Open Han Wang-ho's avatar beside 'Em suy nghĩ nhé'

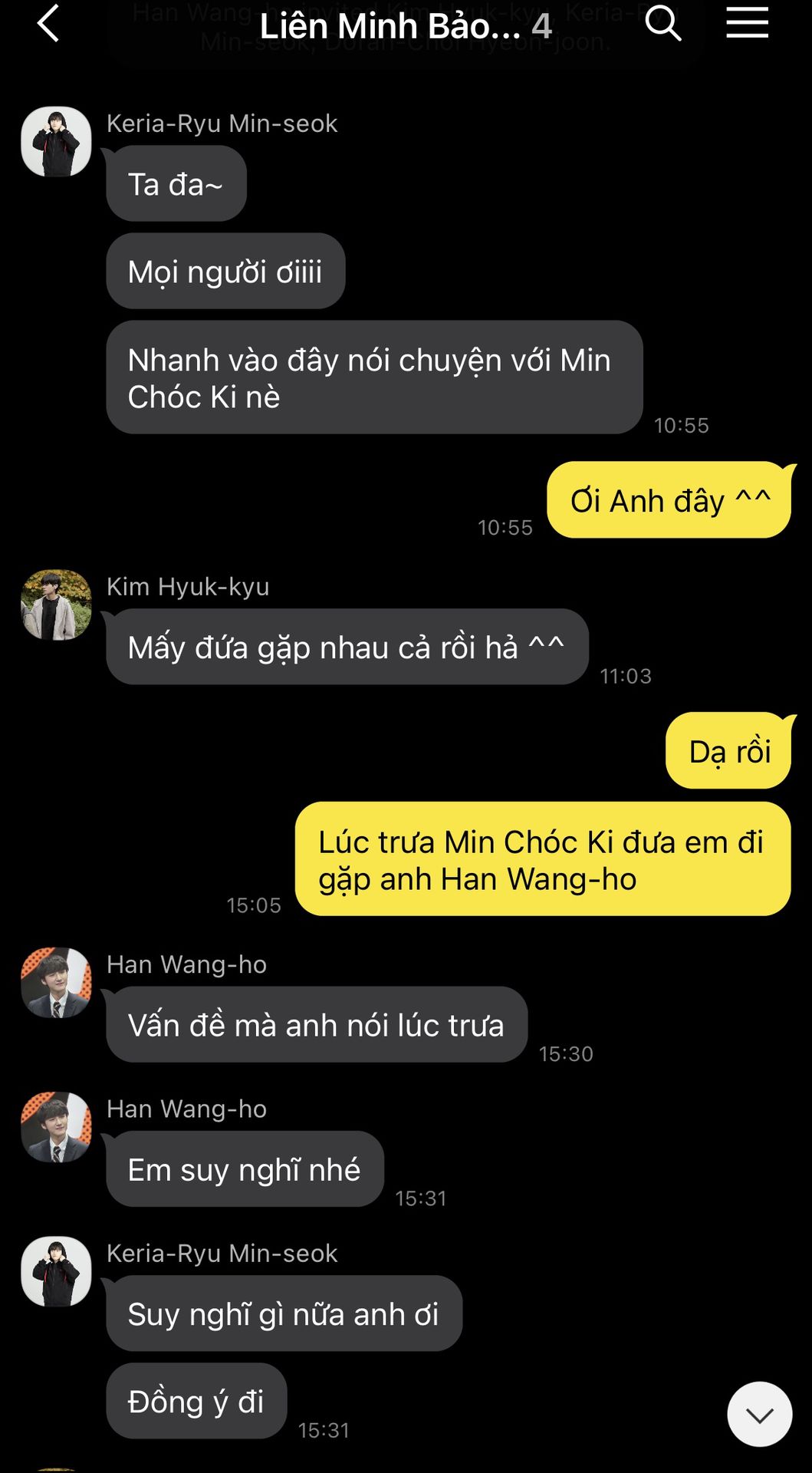(x=56, y=1126)
